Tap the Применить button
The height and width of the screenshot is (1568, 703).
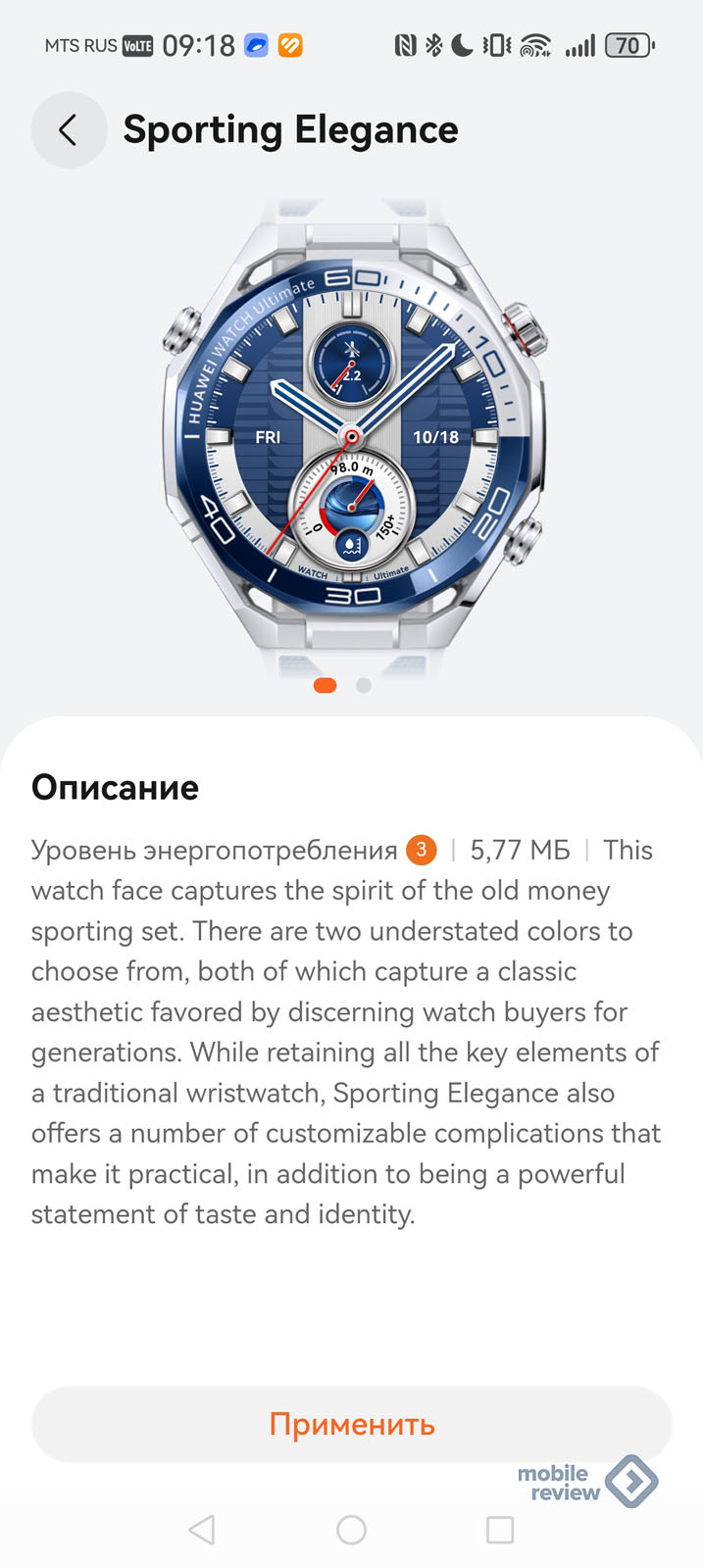[351, 1424]
